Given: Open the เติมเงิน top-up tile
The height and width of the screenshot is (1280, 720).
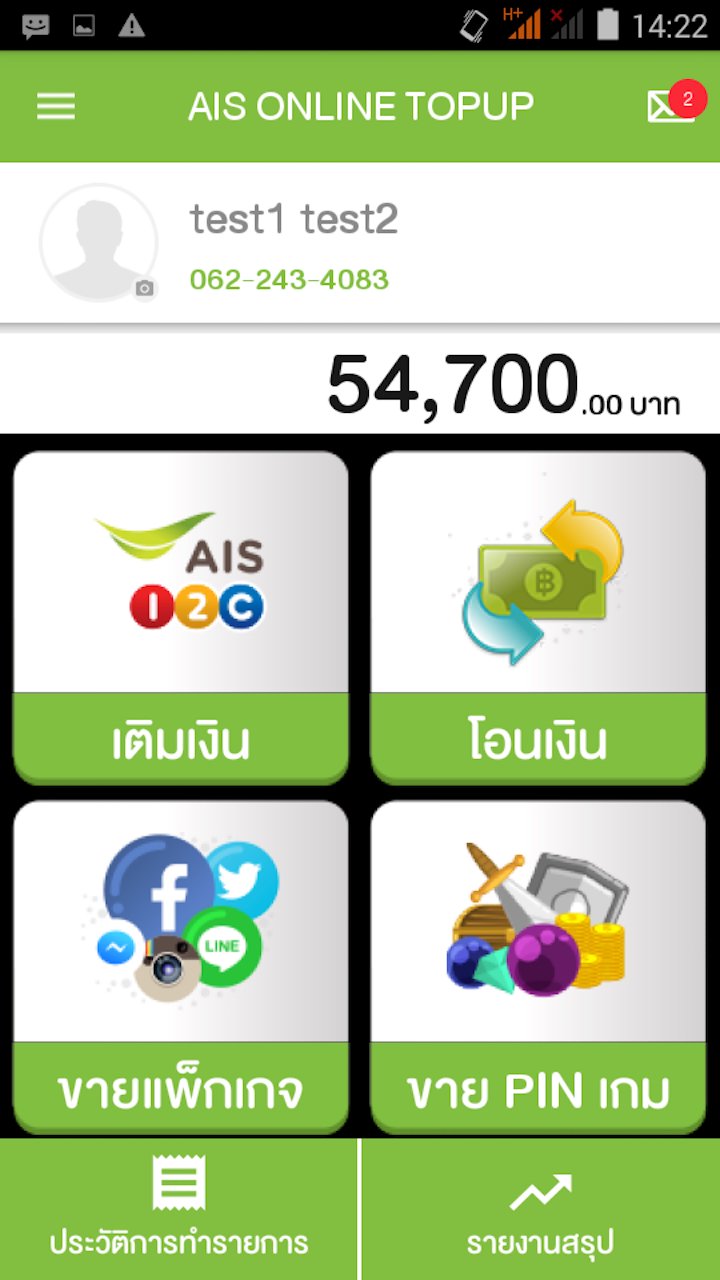Looking at the screenshot, I should [x=181, y=617].
